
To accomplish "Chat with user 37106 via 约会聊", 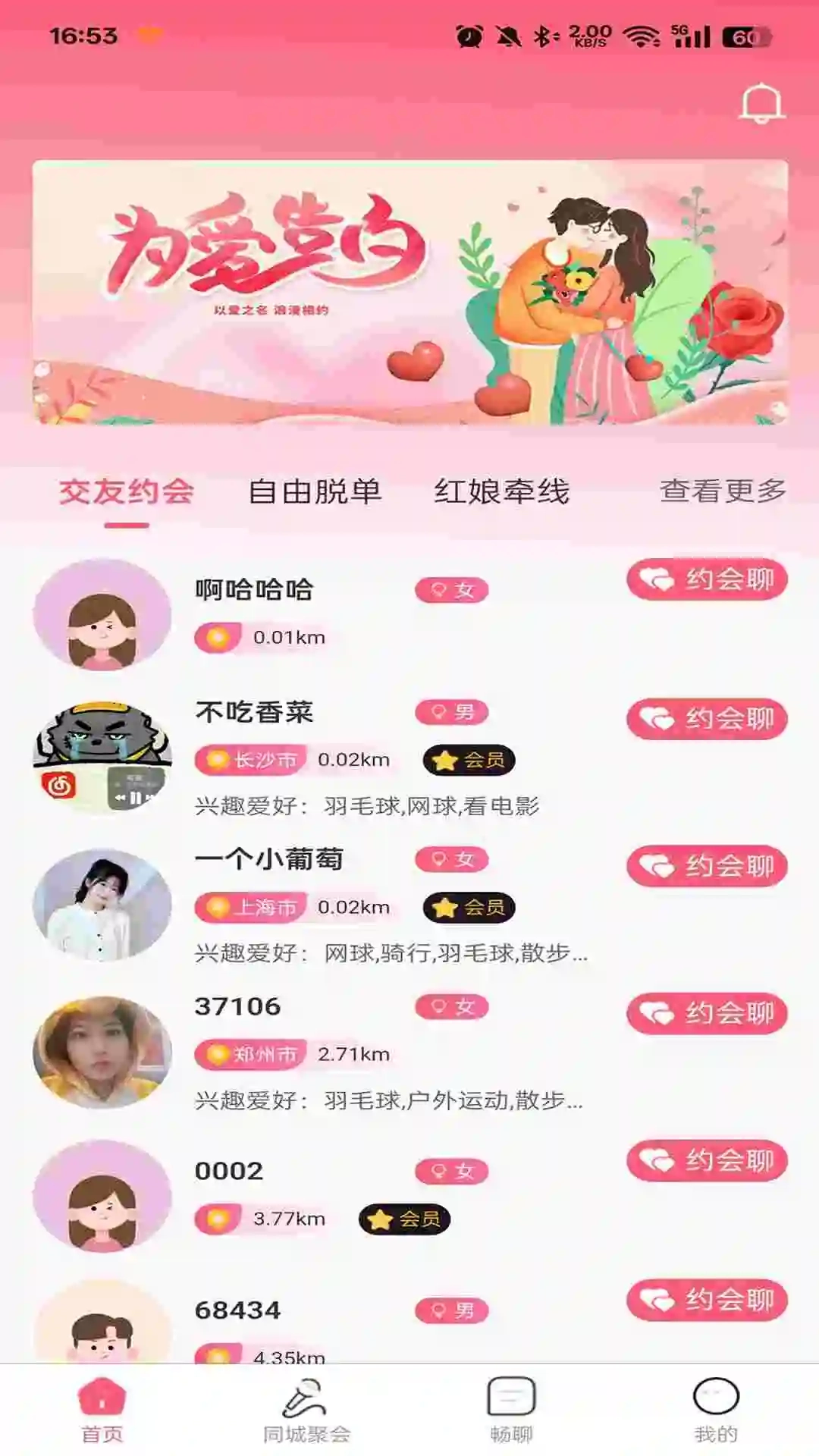I will pos(707,1013).
